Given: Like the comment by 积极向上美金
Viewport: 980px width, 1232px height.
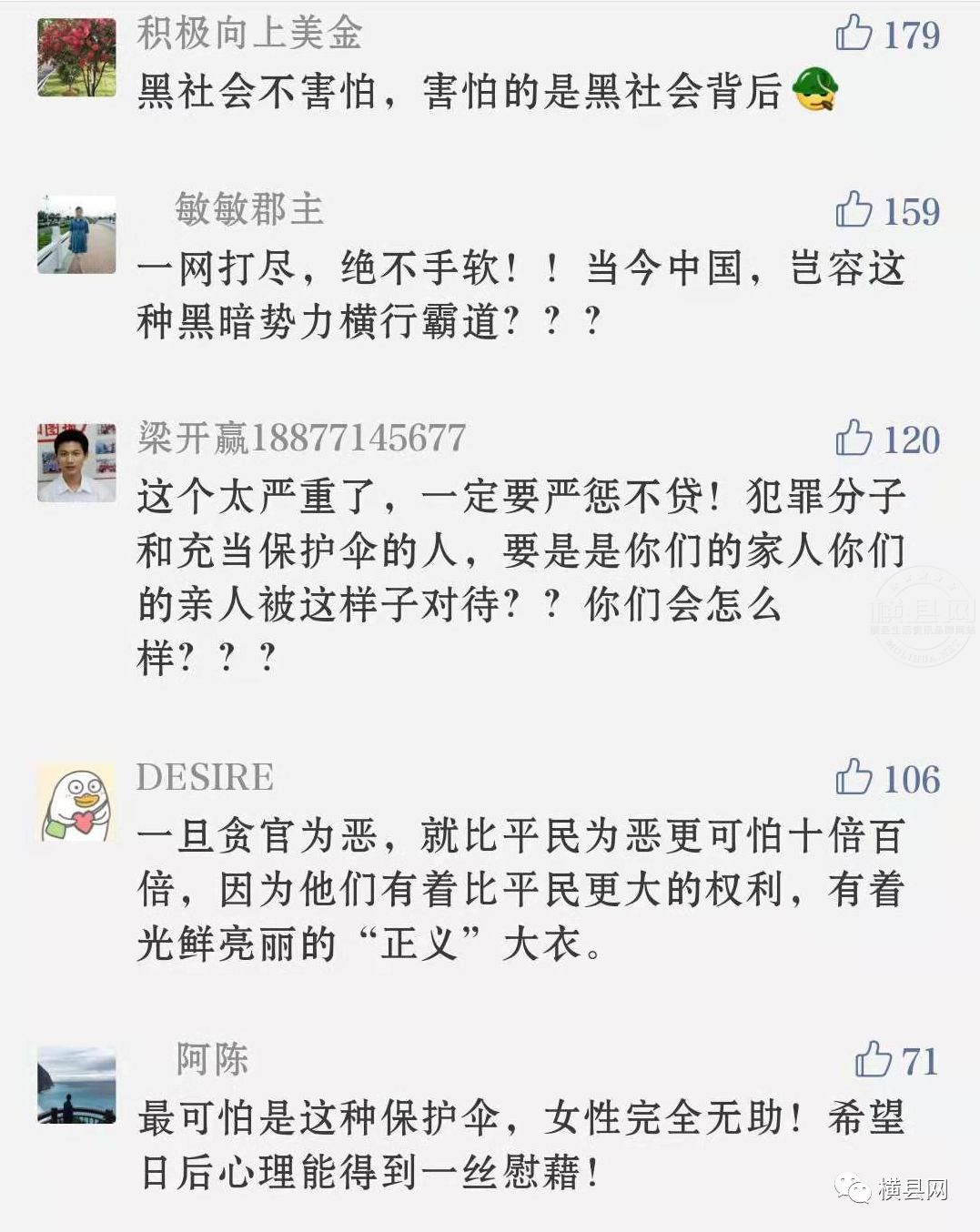Looking at the screenshot, I should 854,33.
